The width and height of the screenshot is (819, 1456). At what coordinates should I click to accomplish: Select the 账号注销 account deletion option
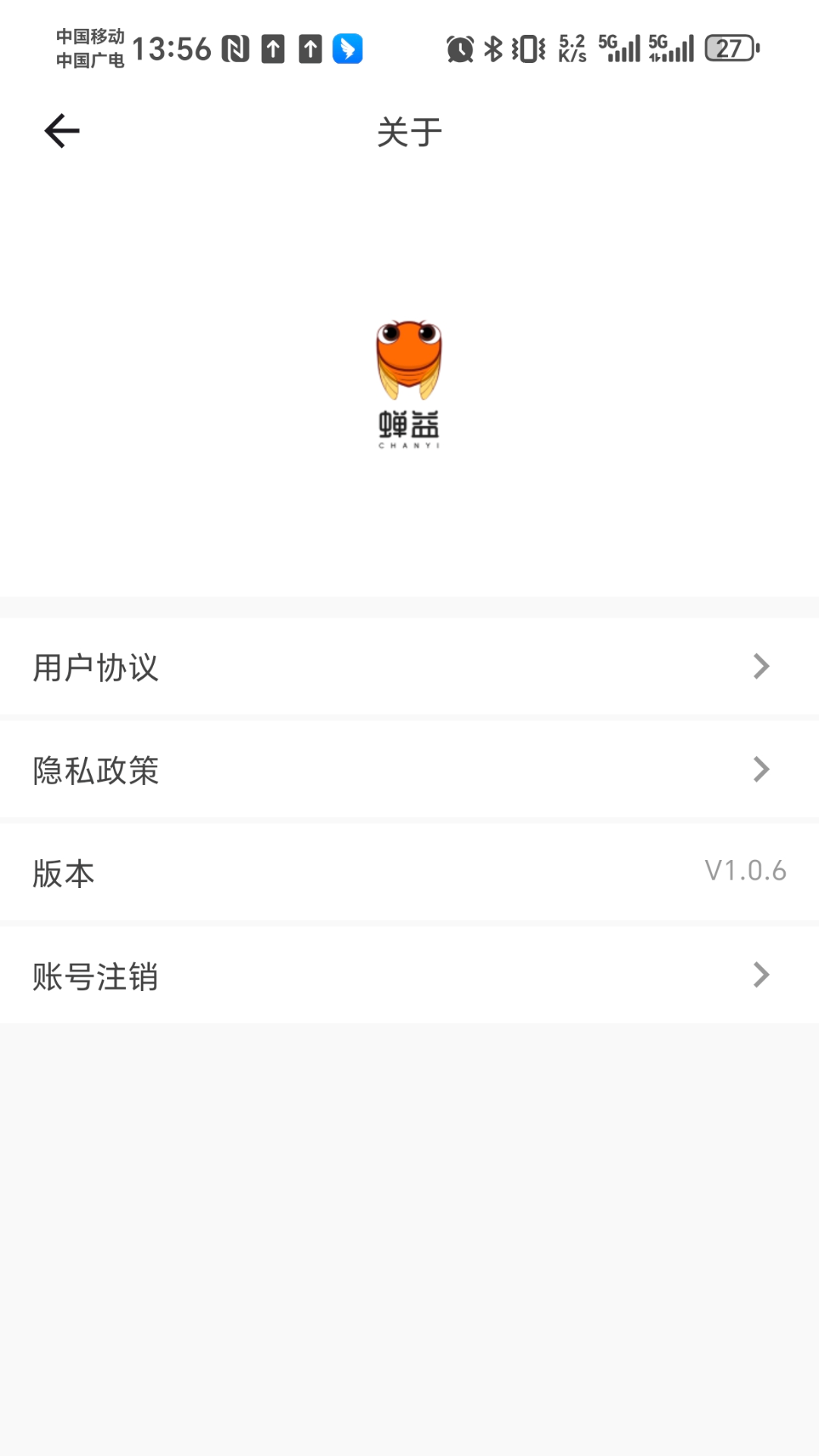[x=96, y=976]
